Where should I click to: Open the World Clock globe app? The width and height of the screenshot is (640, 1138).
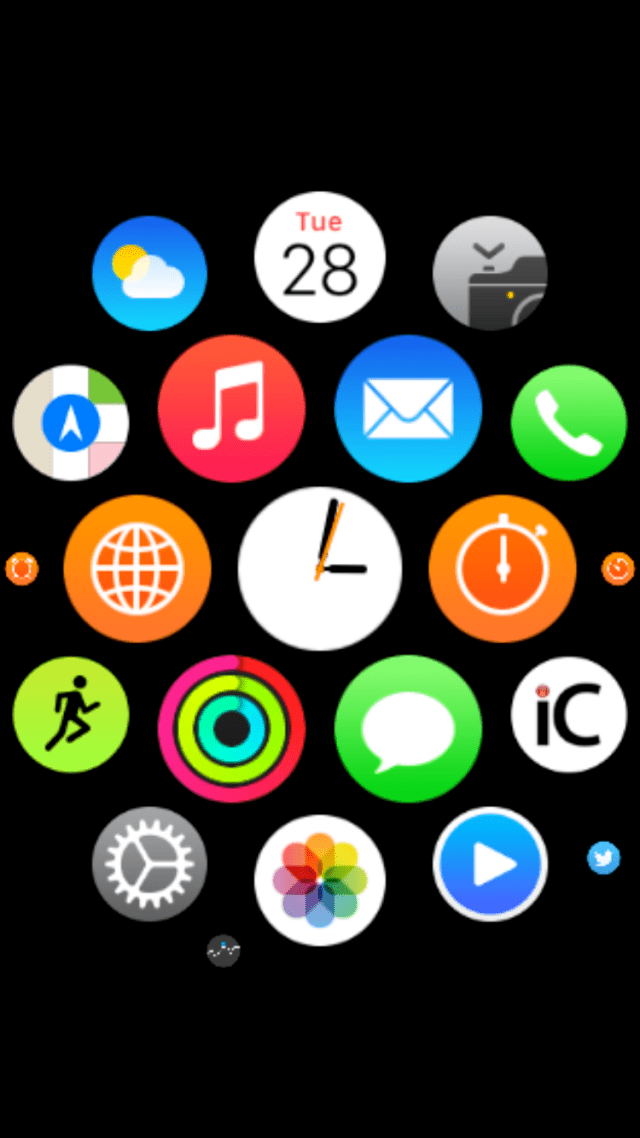[x=137, y=568]
